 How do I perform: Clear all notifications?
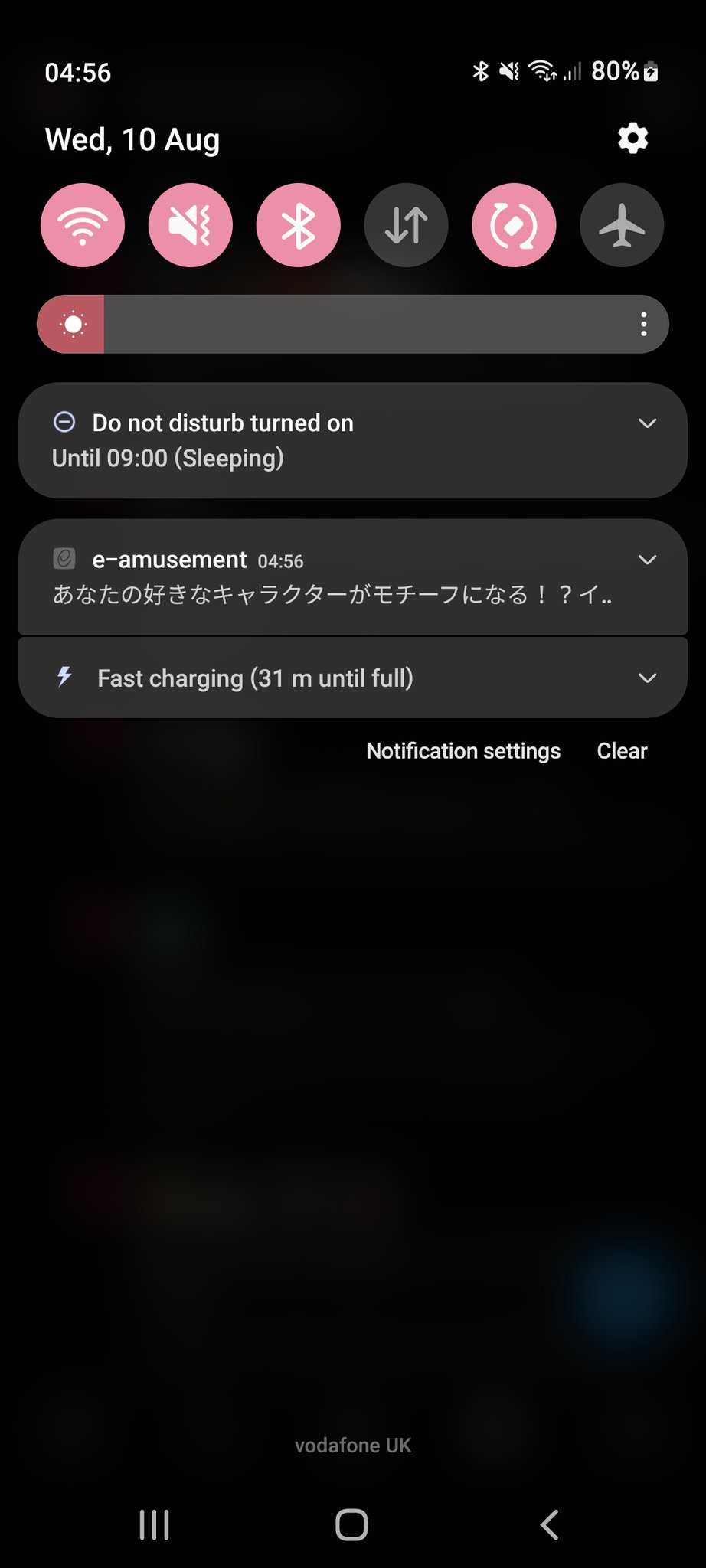622,751
